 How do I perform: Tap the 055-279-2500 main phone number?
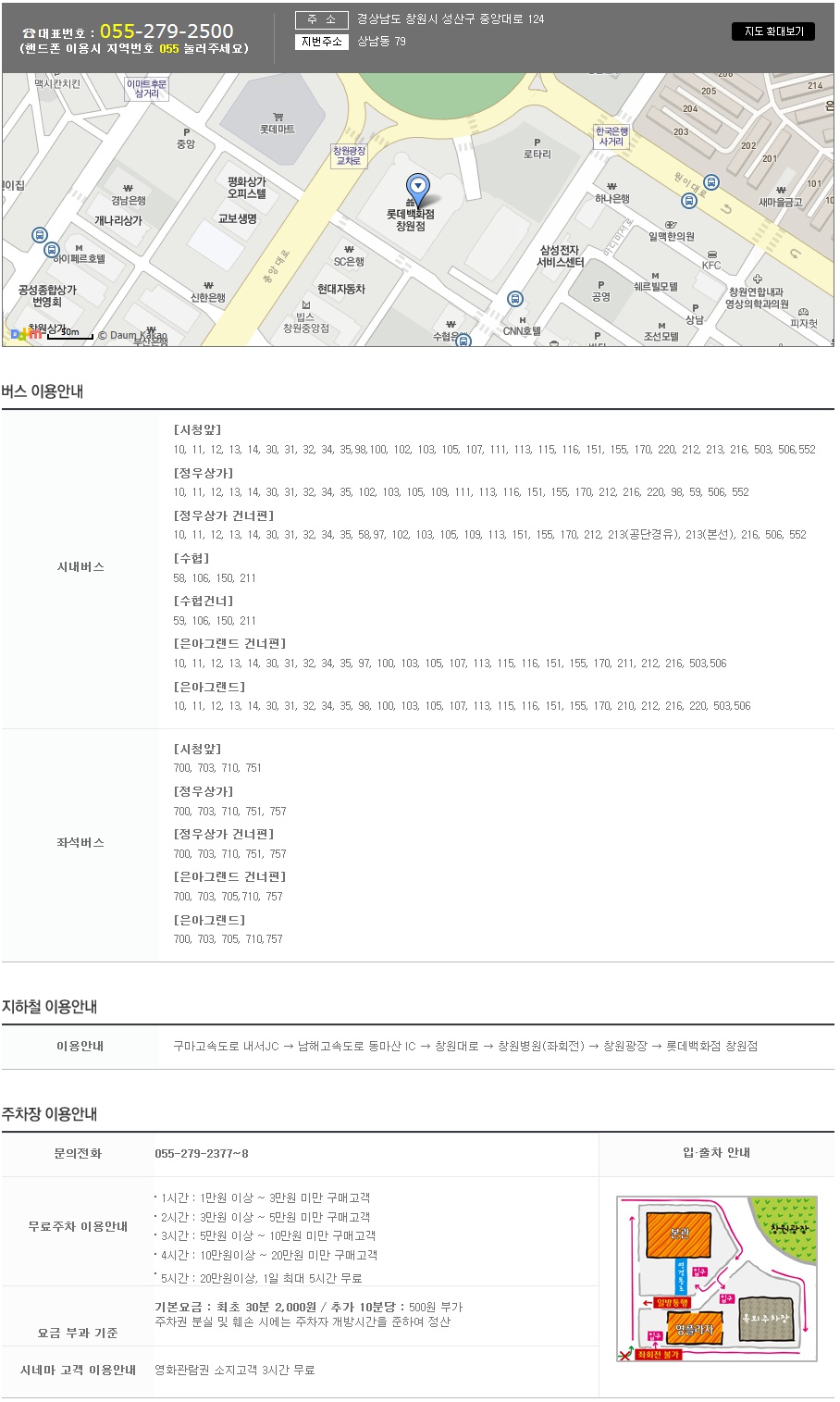pyautogui.click(x=167, y=31)
